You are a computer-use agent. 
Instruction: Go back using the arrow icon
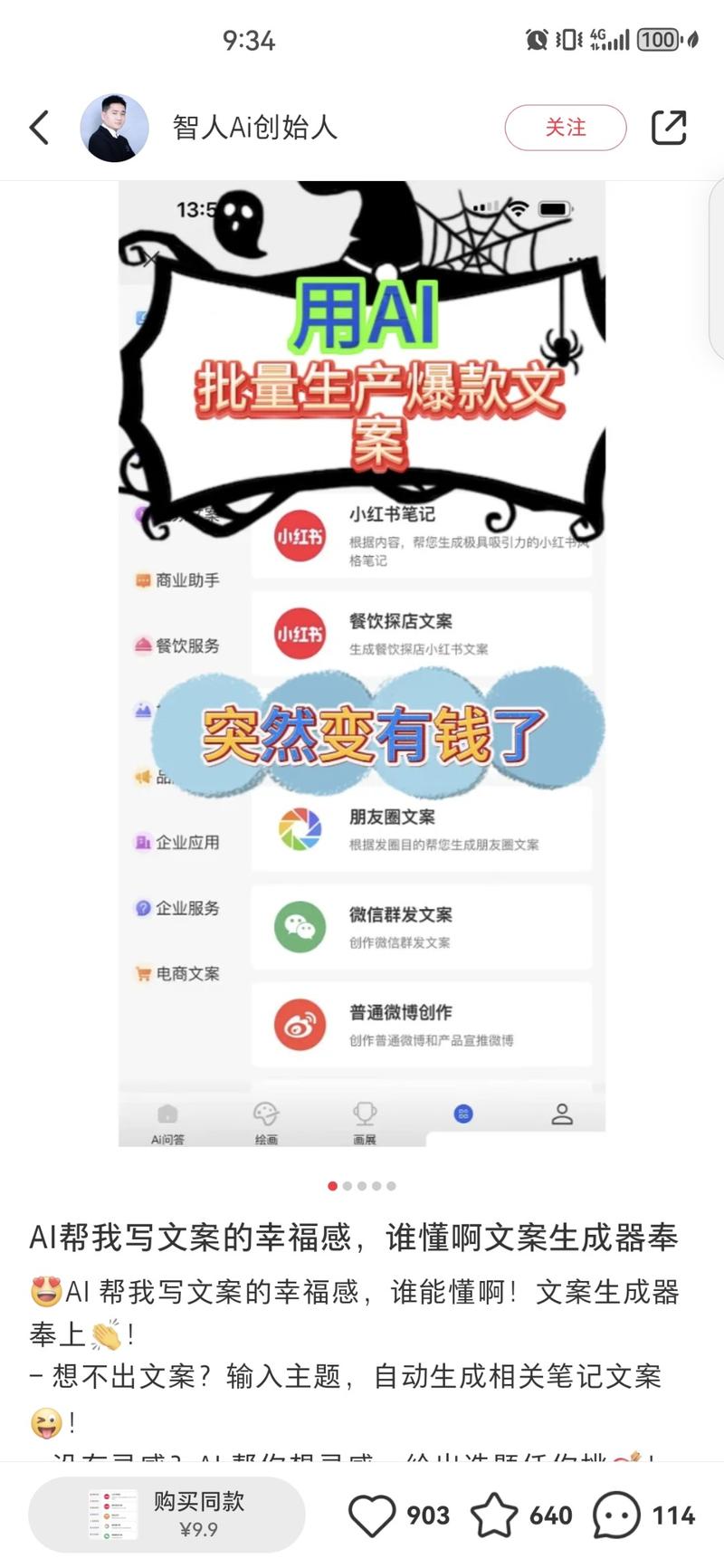[39, 128]
